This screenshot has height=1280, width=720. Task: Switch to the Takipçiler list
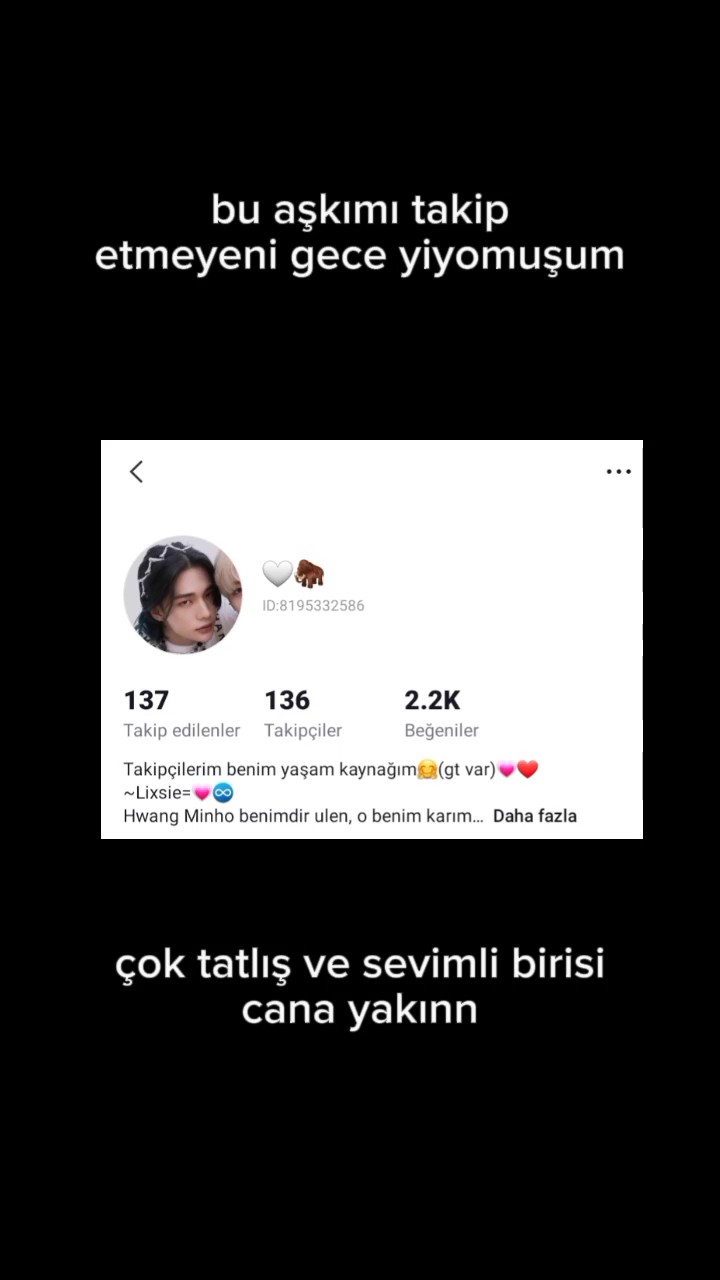click(303, 712)
